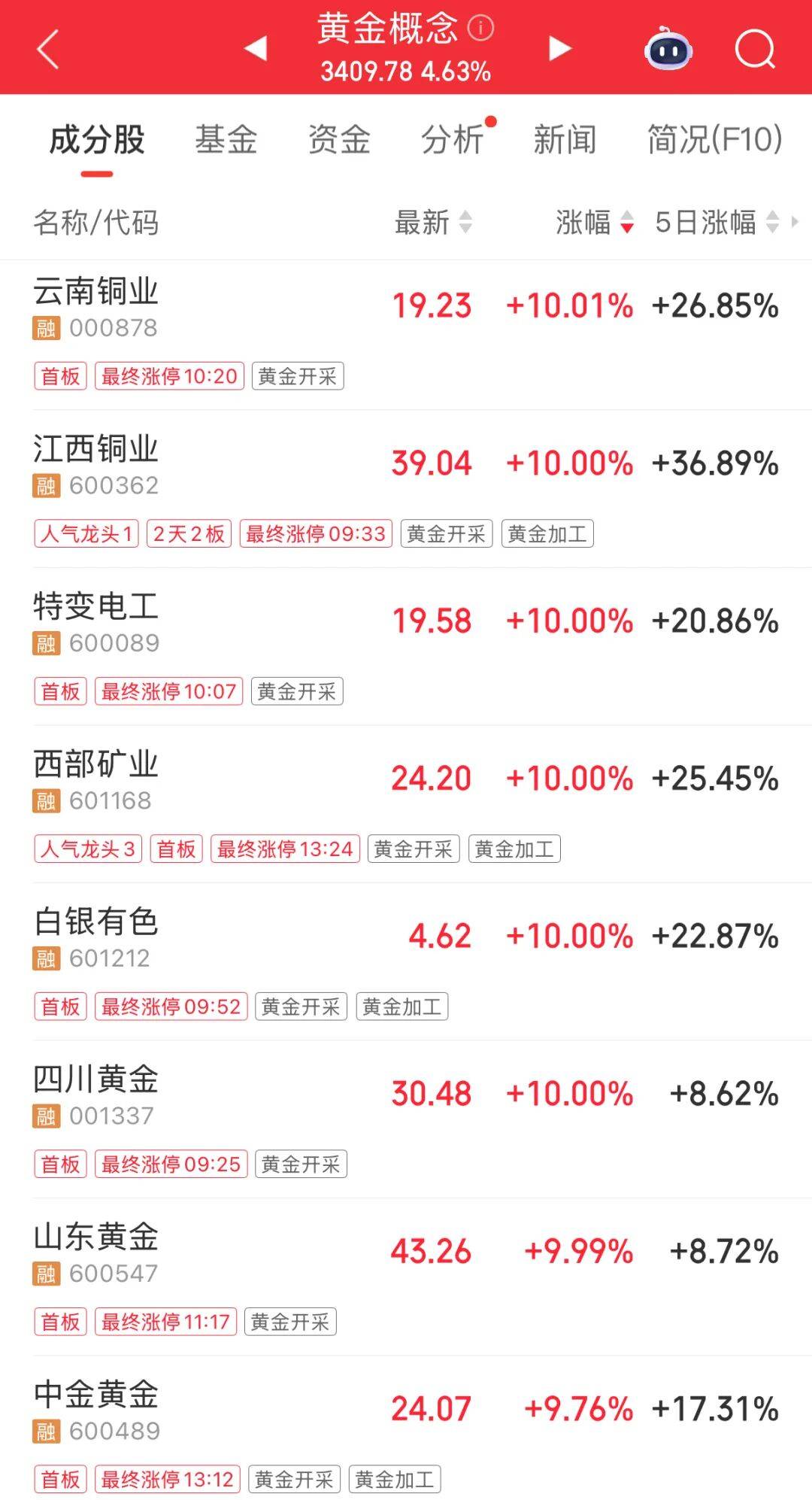Go back using the top-left arrow
Viewport: 812px width, 1500px height.
48,50
